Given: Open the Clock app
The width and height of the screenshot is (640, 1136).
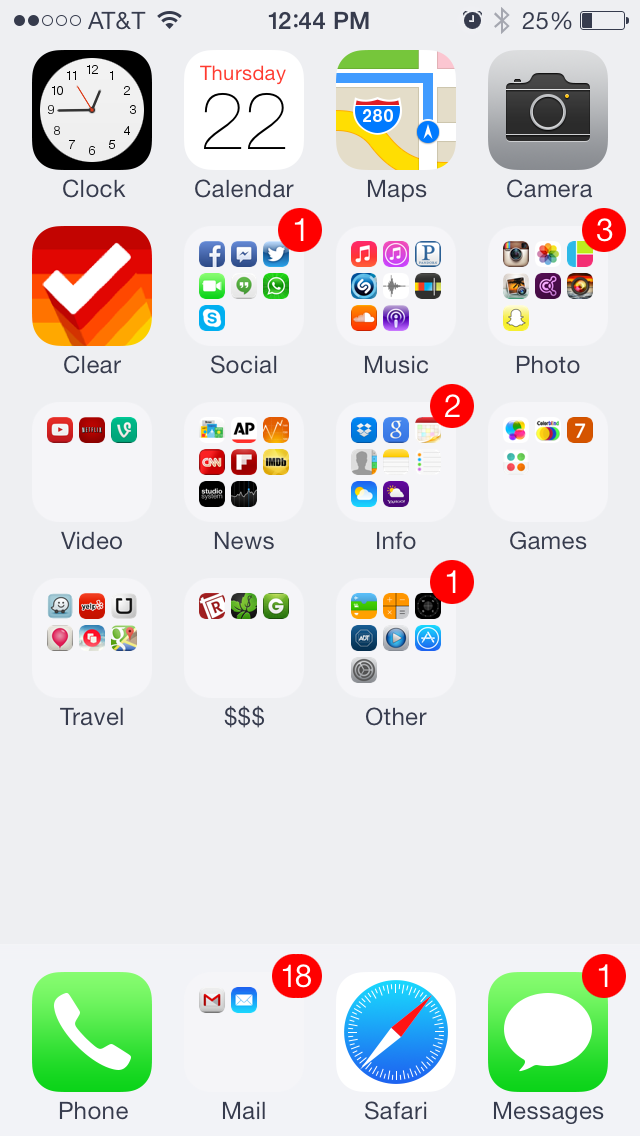Looking at the screenshot, I should pyautogui.click(x=92, y=110).
